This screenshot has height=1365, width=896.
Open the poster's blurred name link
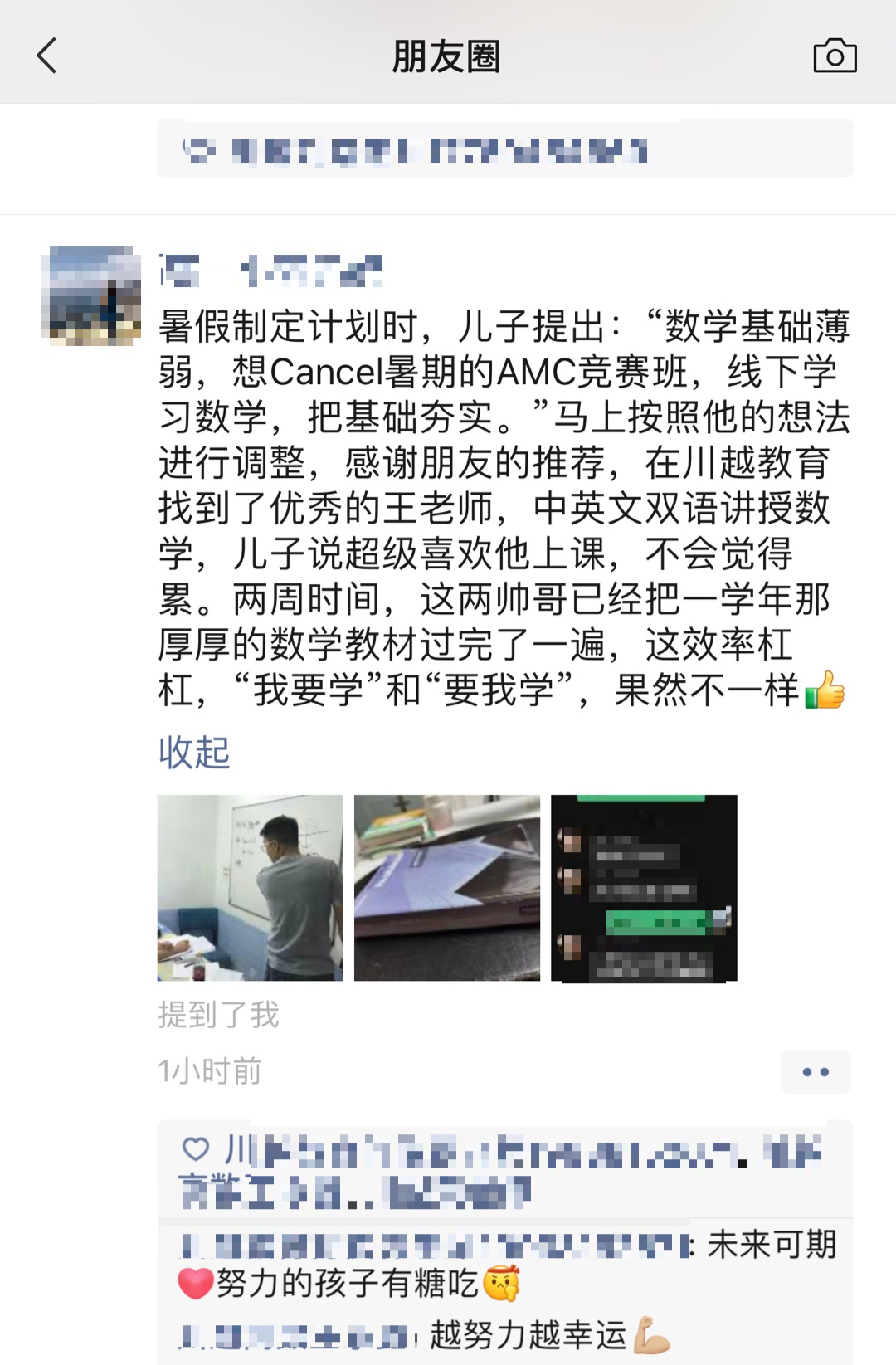pos(270,271)
